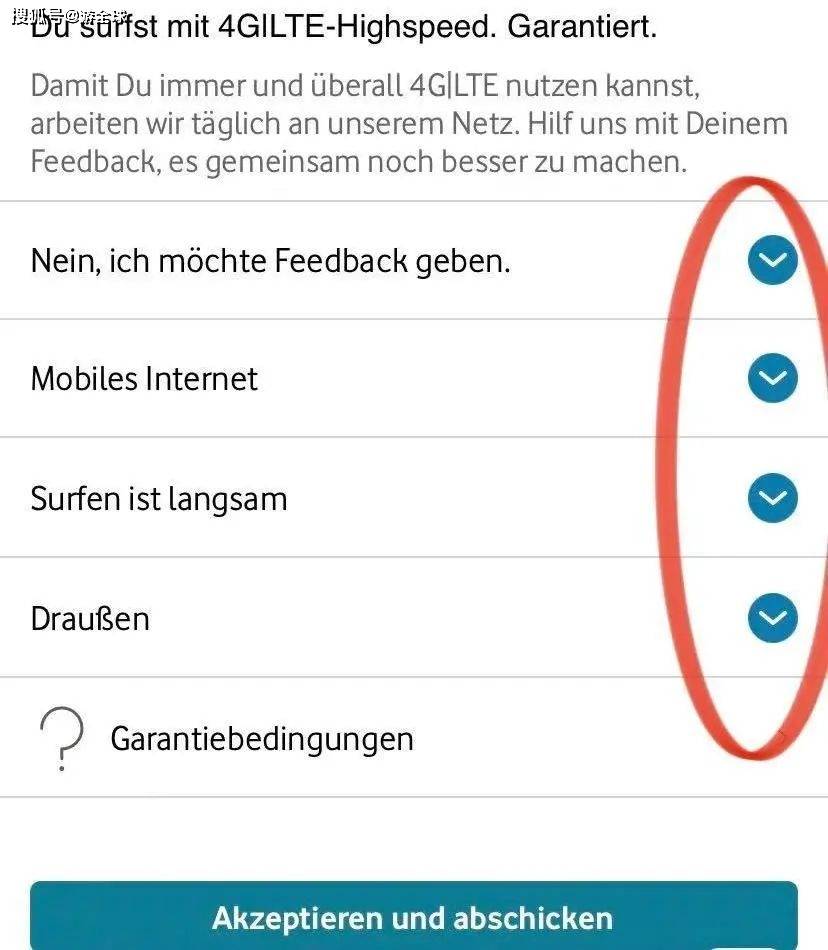828x950 pixels.
Task: Open Garantiebedingungen details
Action: point(262,739)
